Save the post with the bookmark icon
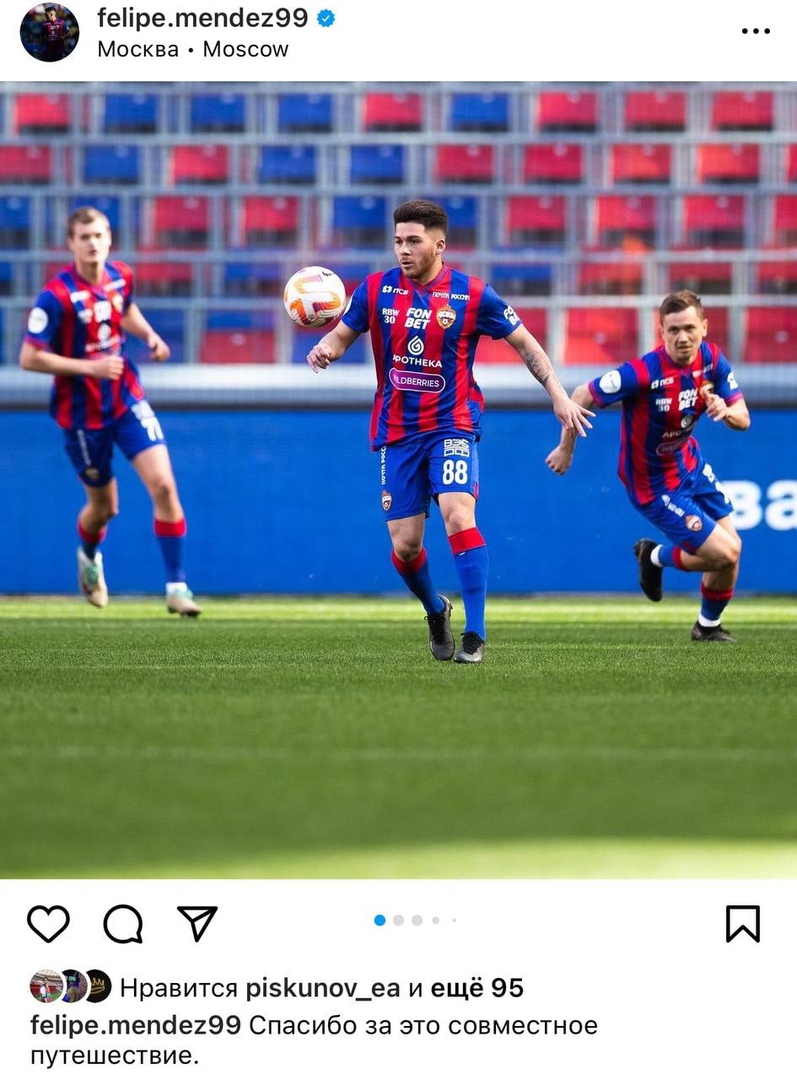Viewport: 797px width, 1080px height. click(x=742, y=924)
